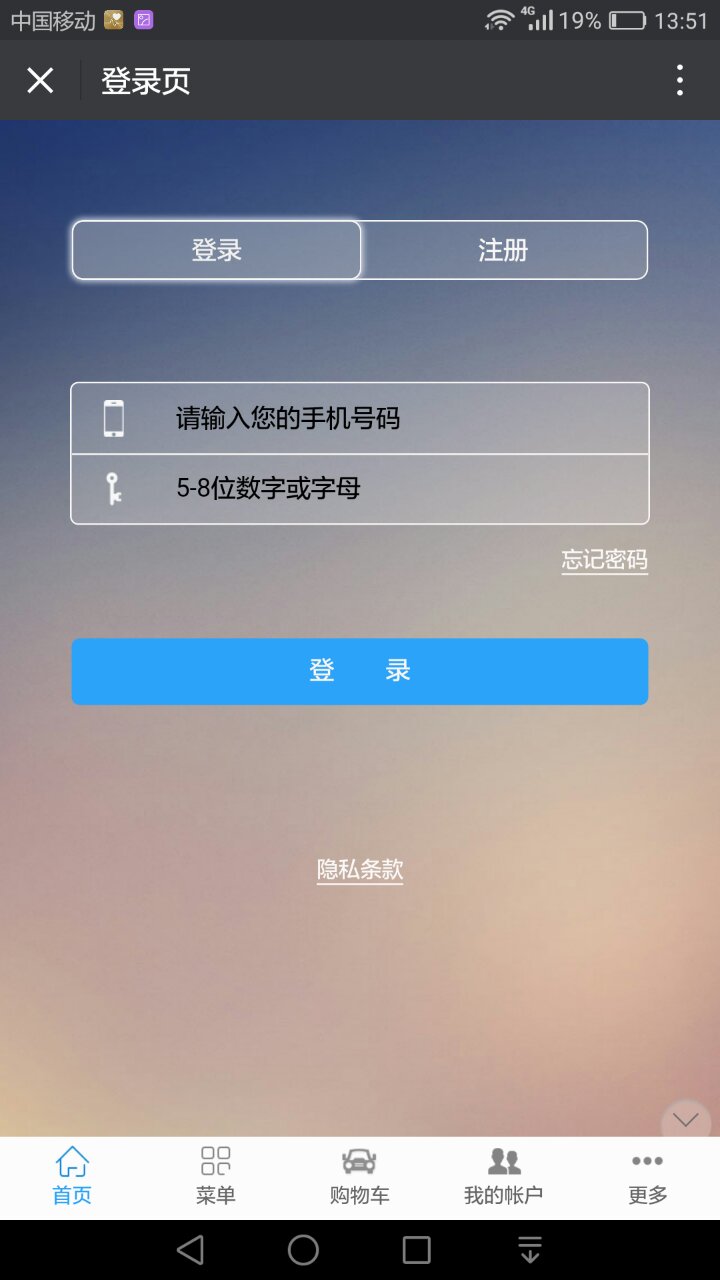Open the three-dot overflow menu
The height and width of the screenshot is (1280, 720).
point(680,80)
